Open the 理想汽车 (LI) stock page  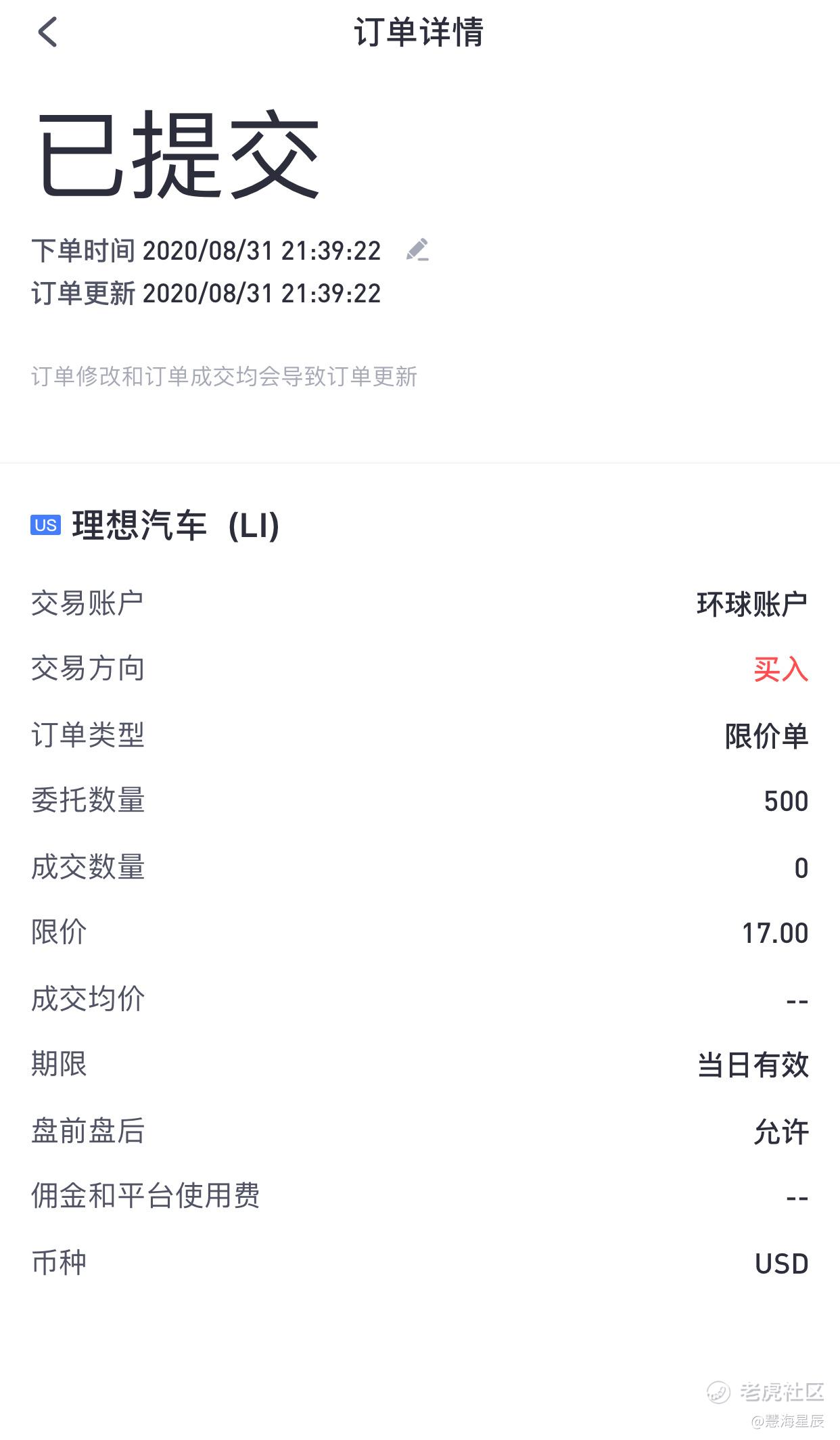pyautogui.click(x=156, y=526)
